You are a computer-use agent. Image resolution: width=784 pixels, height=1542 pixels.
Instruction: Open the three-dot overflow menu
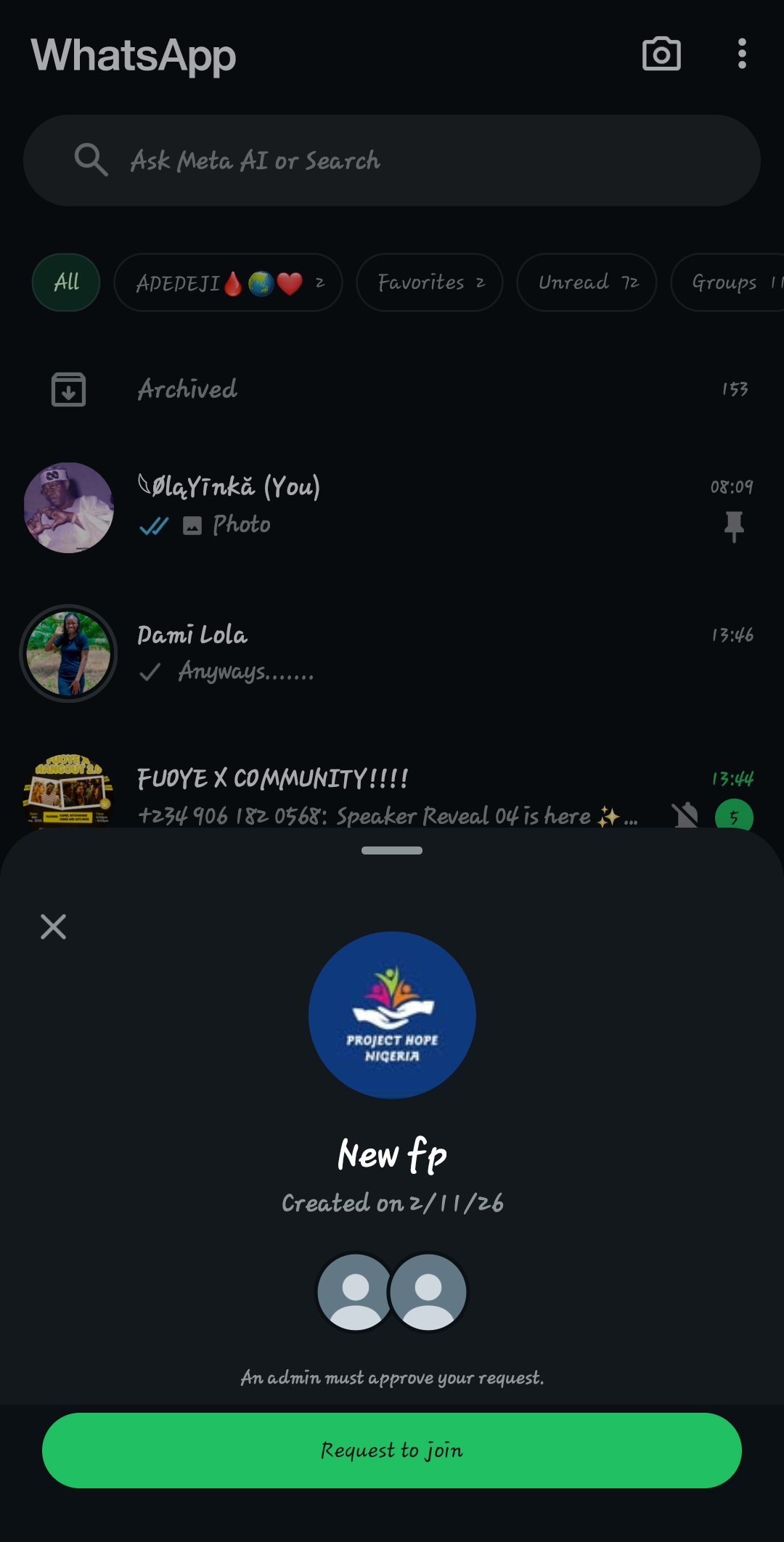pos(741,54)
